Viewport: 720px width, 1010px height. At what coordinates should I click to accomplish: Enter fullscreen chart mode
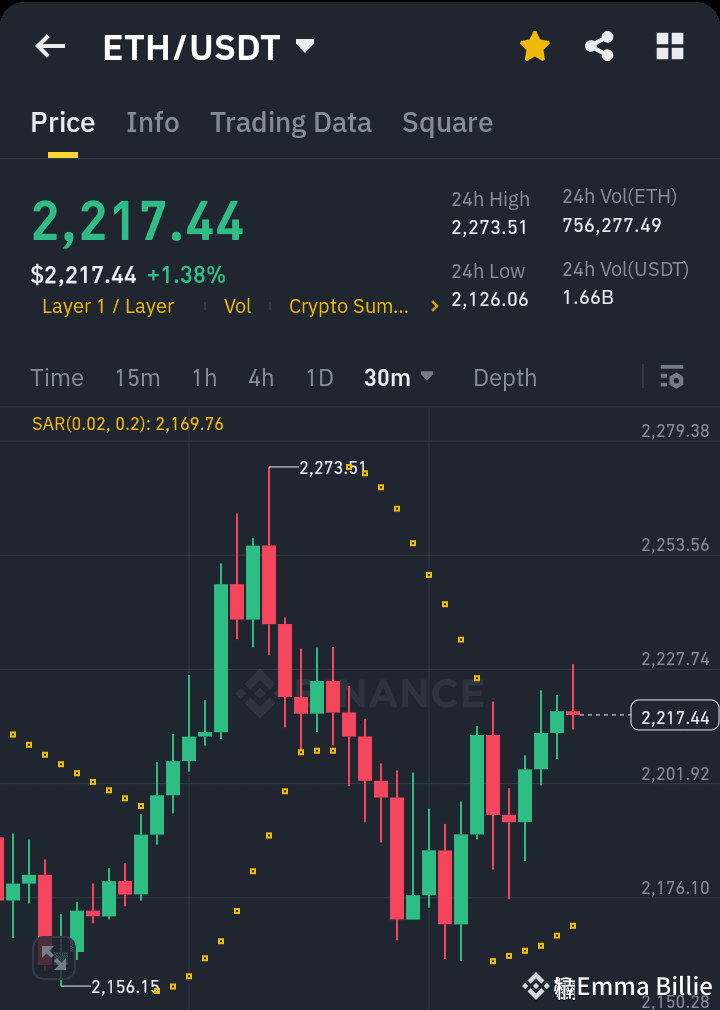pos(54,957)
